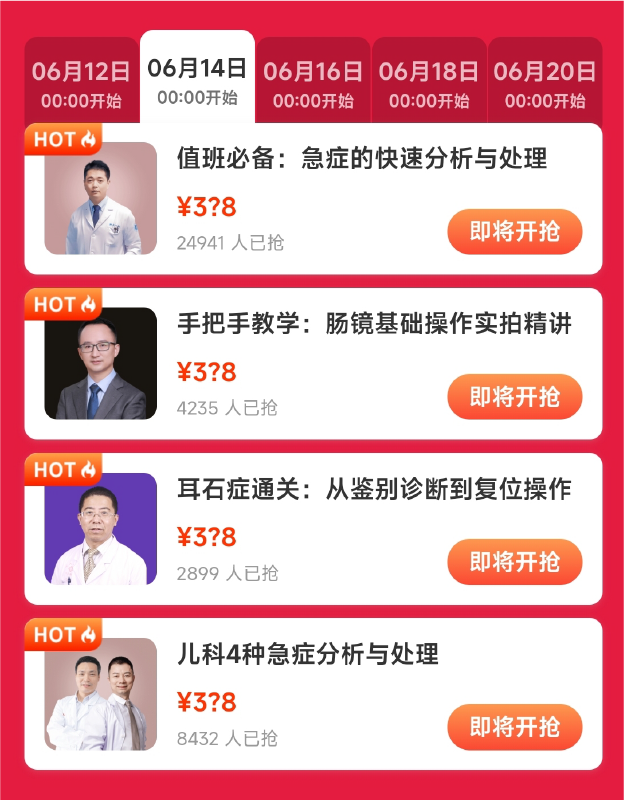Tap 即将开抢 for the 耳石症通关 course
624x800 pixels.
[x=514, y=562]
